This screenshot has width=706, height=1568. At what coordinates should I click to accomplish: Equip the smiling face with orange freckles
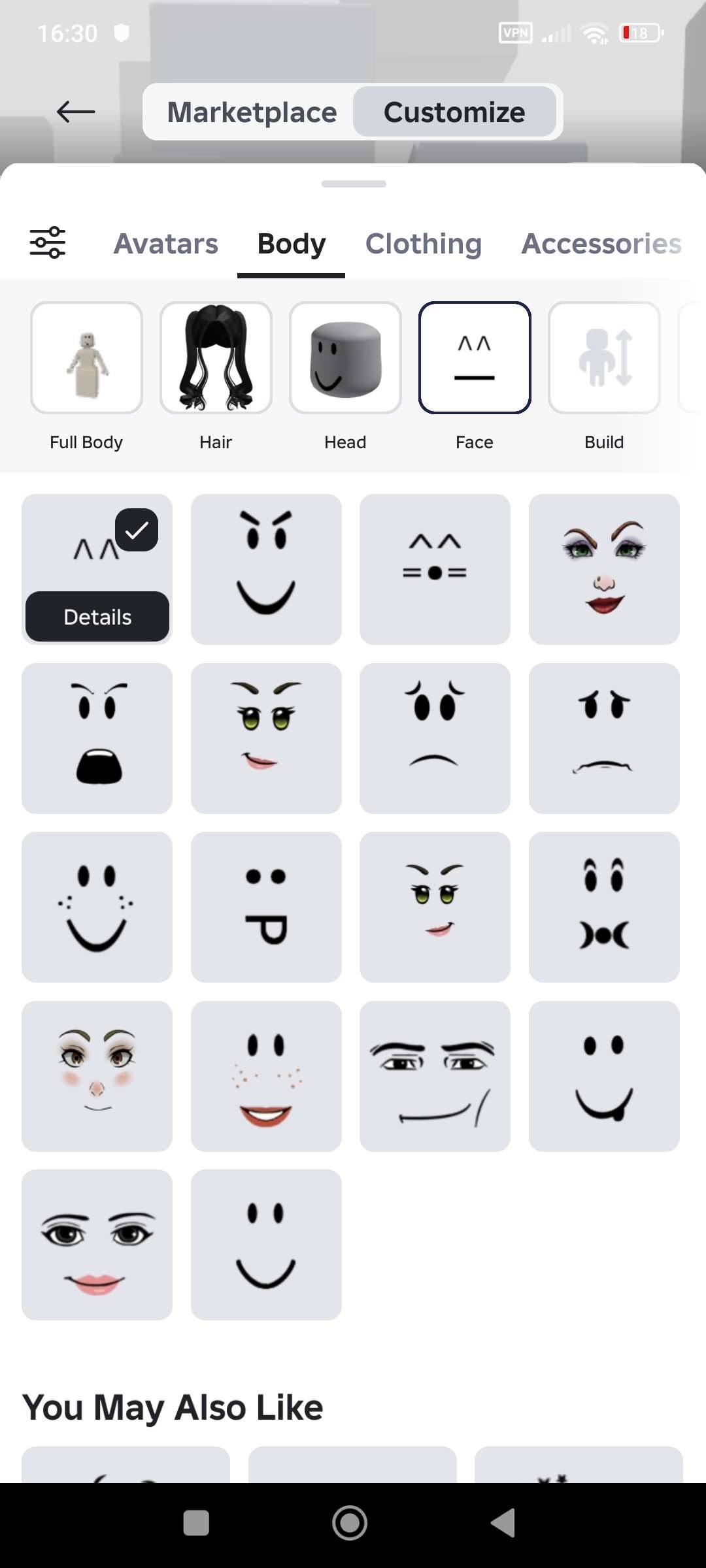(x=266, y=1076)
